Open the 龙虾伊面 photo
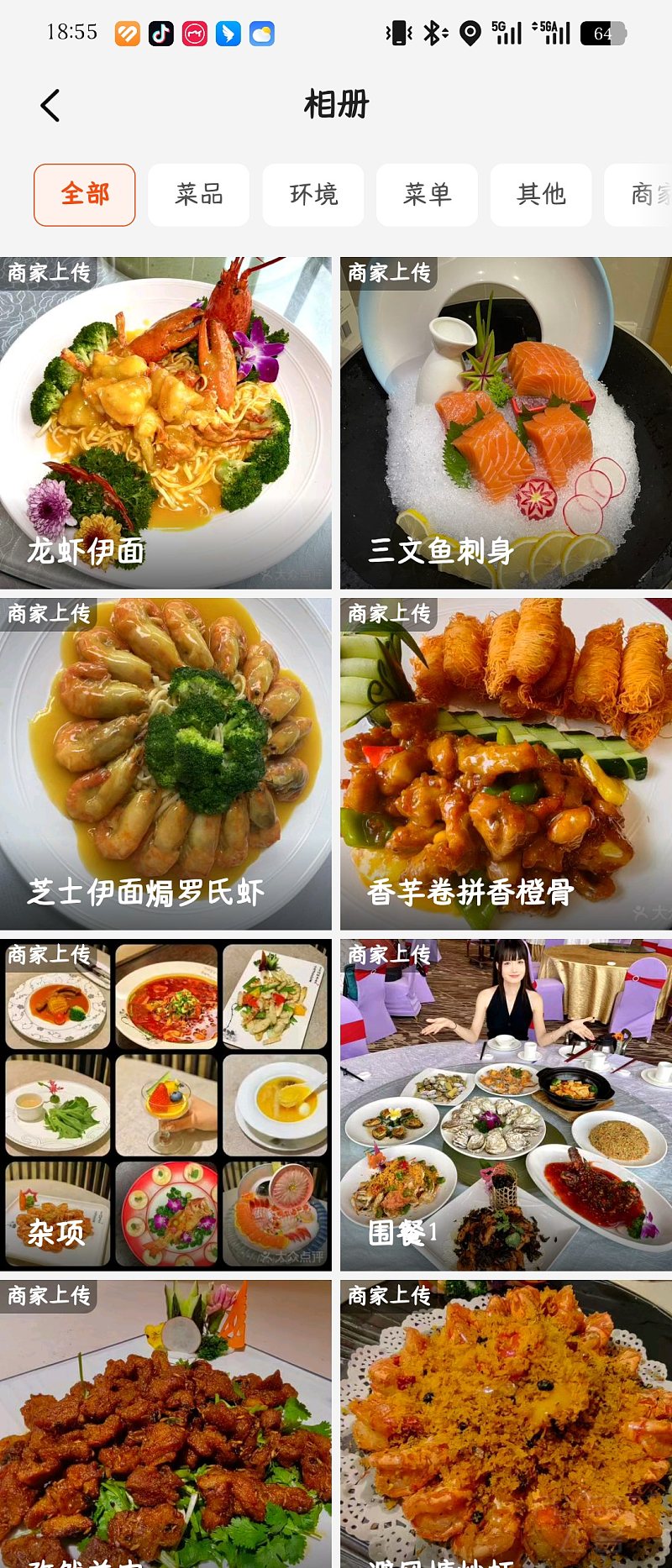Viewport: 672px width, 1568px height. 165,422
